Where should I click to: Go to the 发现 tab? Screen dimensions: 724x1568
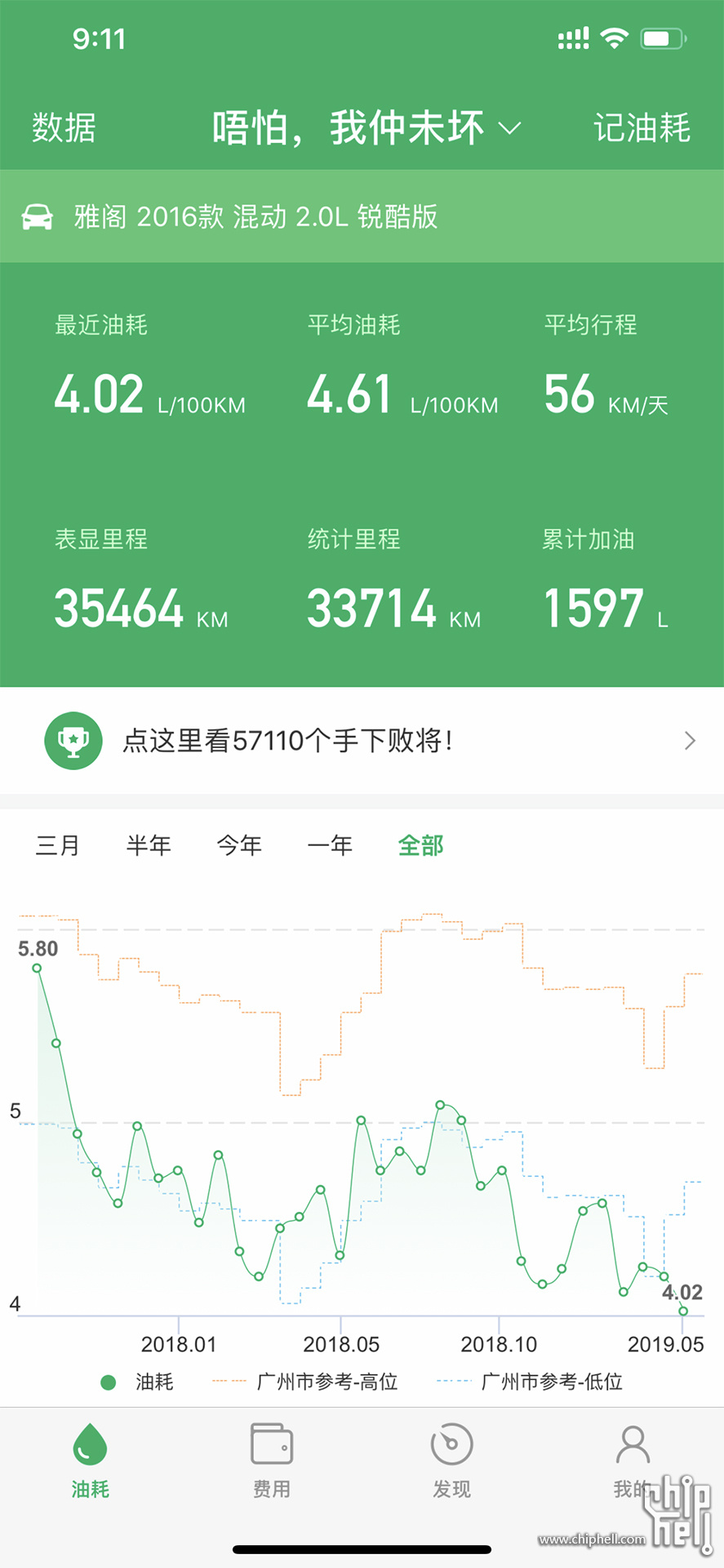click(x=451, y=1461)
